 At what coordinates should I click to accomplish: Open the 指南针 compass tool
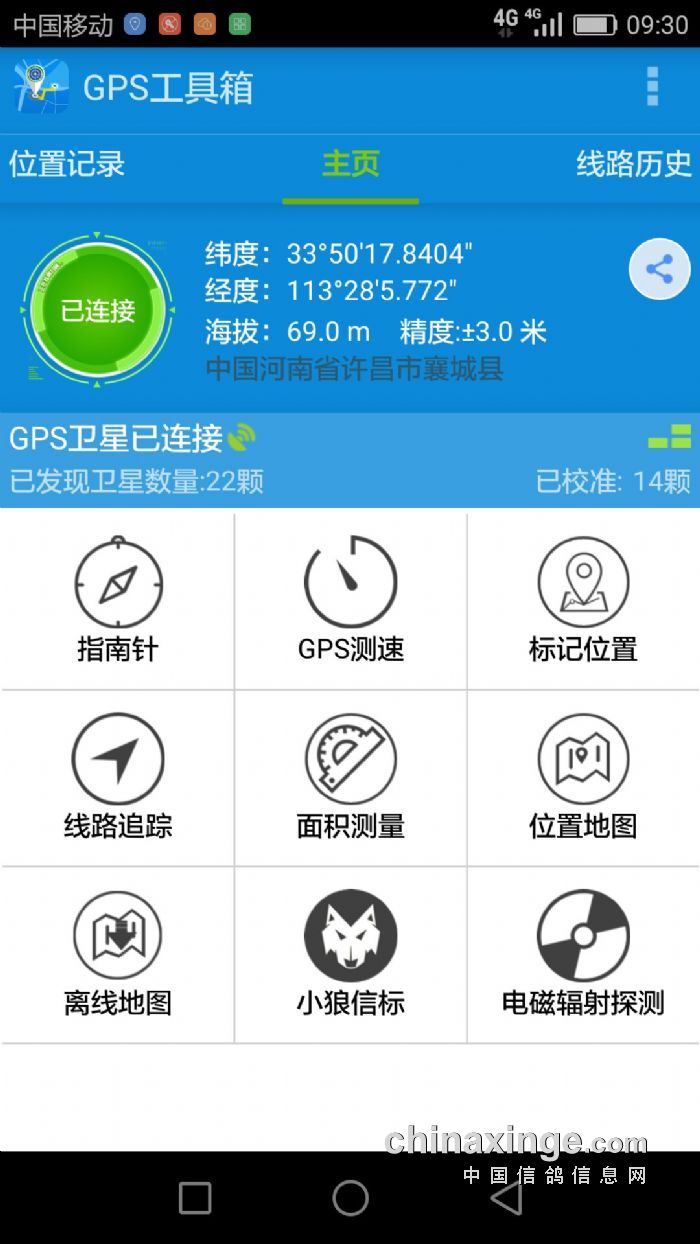tap(118, 600)
